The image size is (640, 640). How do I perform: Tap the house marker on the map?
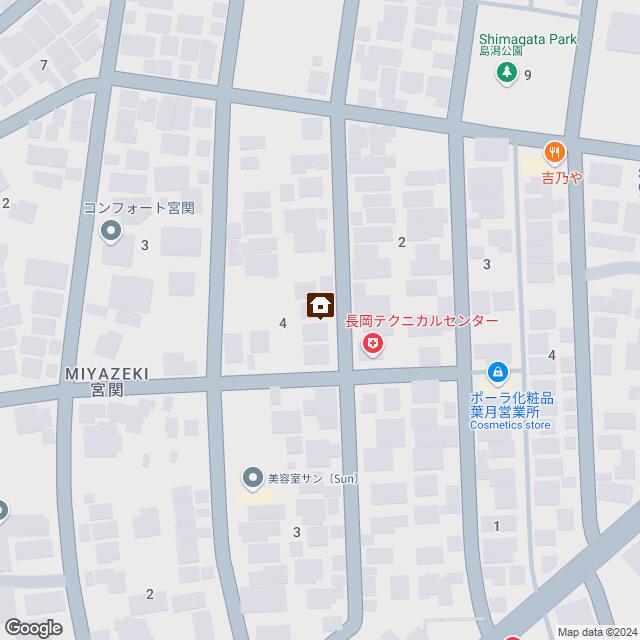tap(320, 305)
